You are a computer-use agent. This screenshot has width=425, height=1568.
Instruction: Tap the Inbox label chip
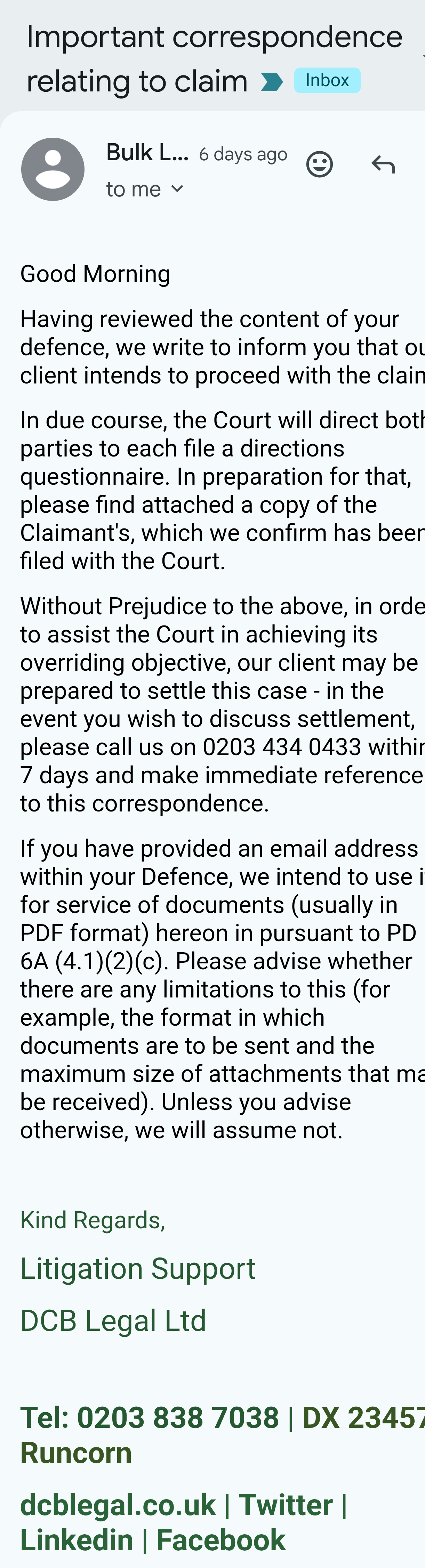pos(327,80)
